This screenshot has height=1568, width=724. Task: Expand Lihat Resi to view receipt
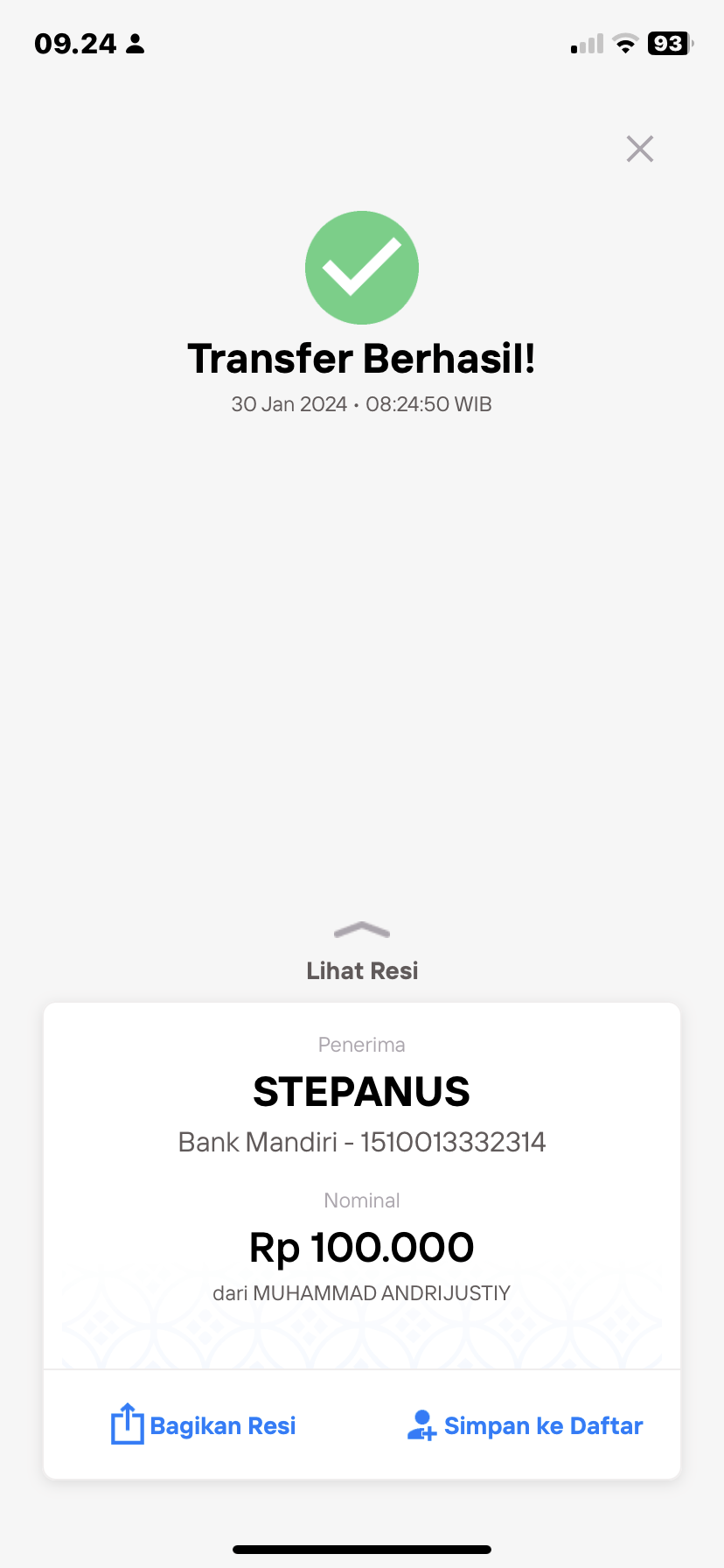coord(362,954)
